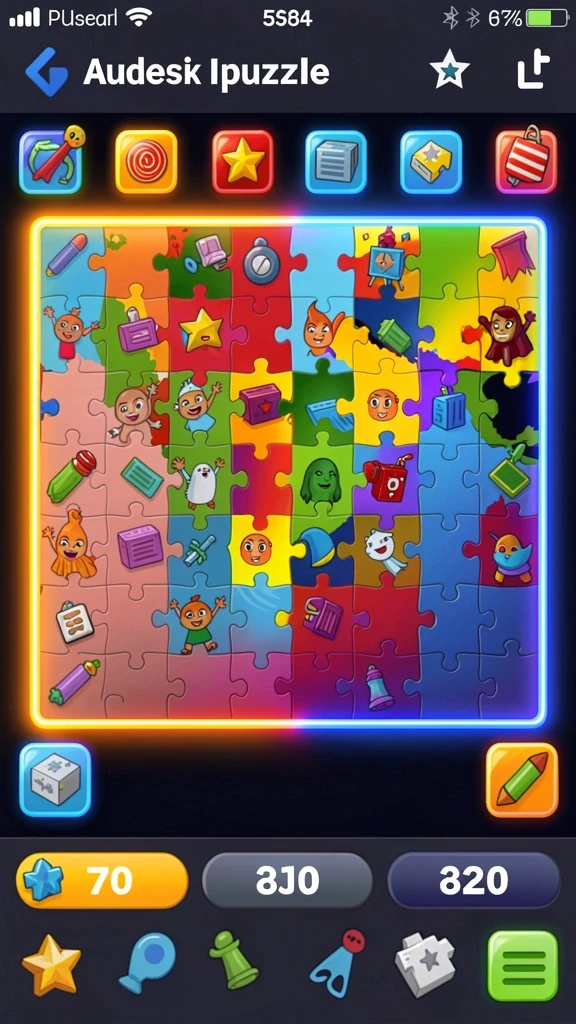The height and width of the screenshot is (1024, 576).
Task: Open the blue balloon pin tab
Action: tap(148, 963)
